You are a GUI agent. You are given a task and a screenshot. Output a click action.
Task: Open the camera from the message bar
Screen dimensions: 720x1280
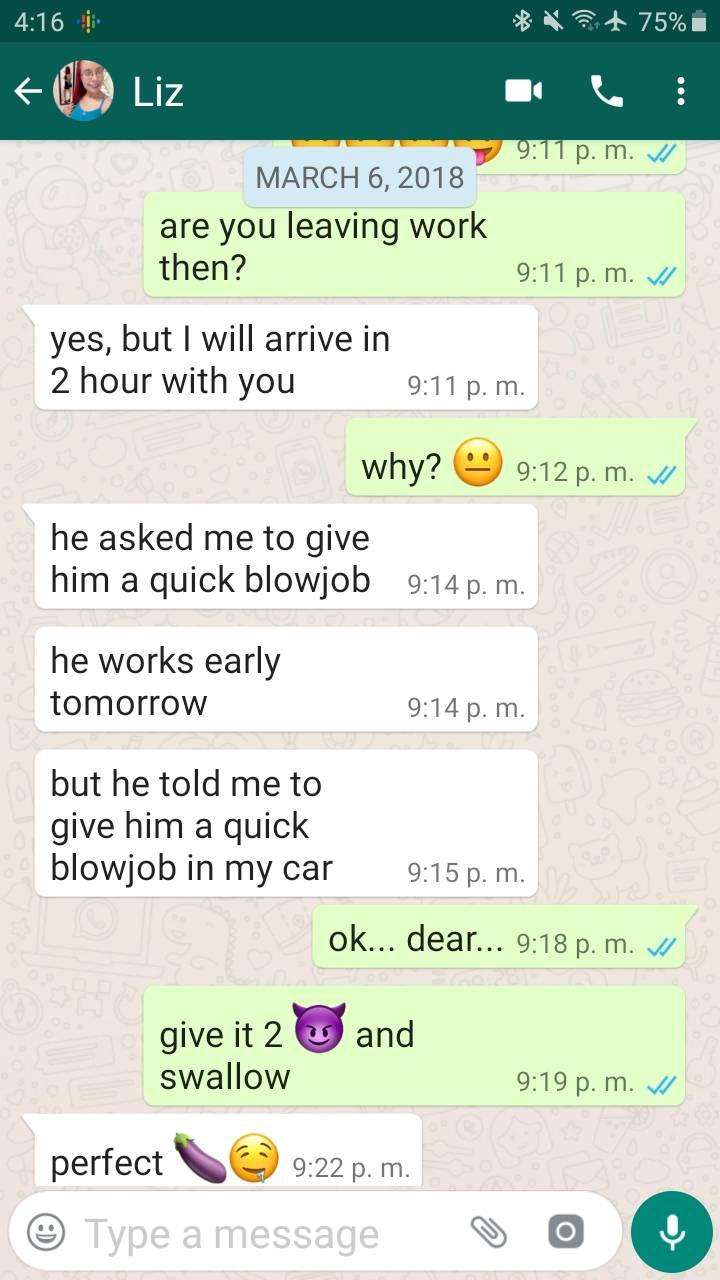[x=565, y=1232]
